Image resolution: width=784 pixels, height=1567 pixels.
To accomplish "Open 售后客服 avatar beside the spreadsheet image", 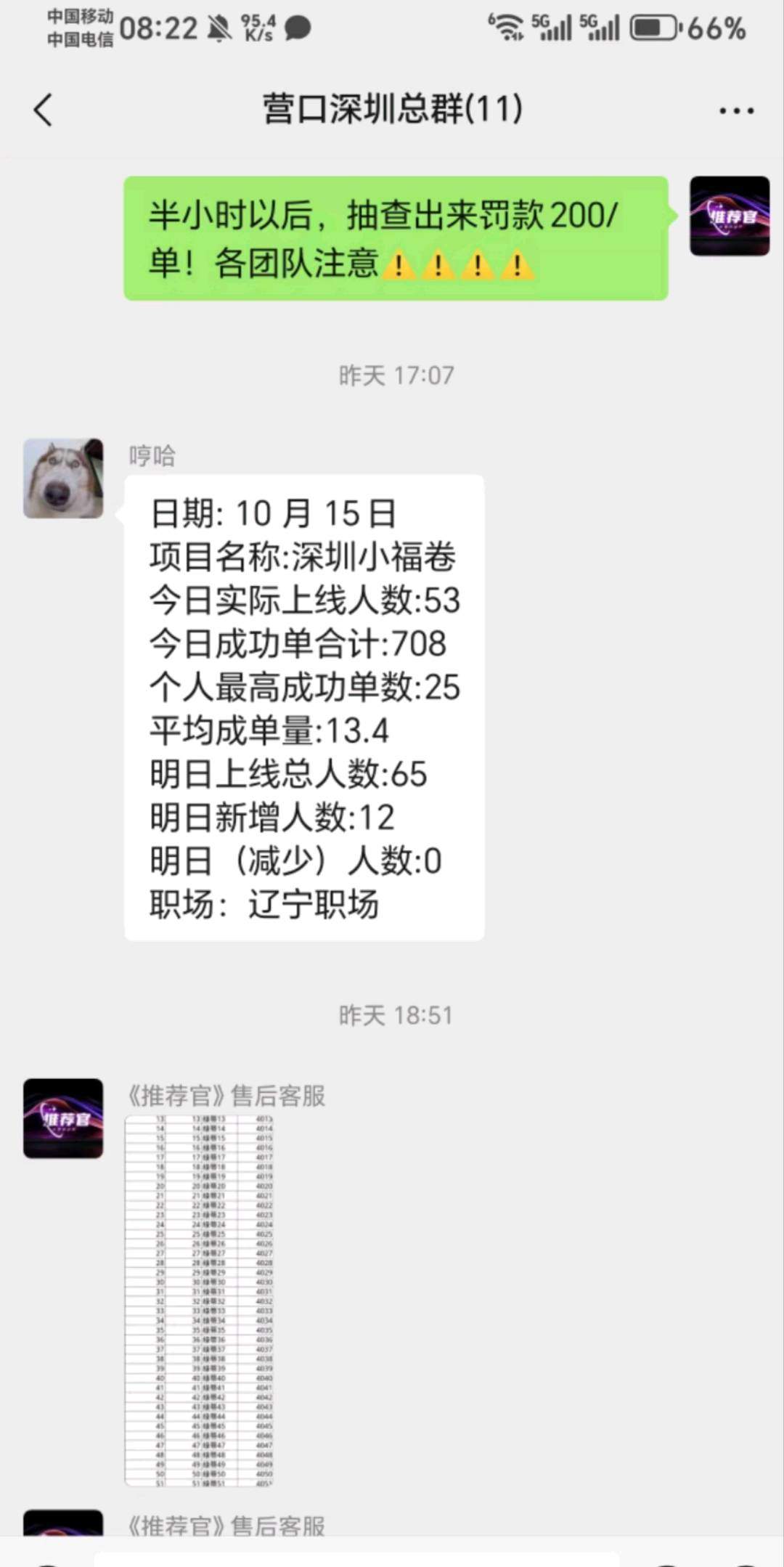I will tap(63, 1118).
